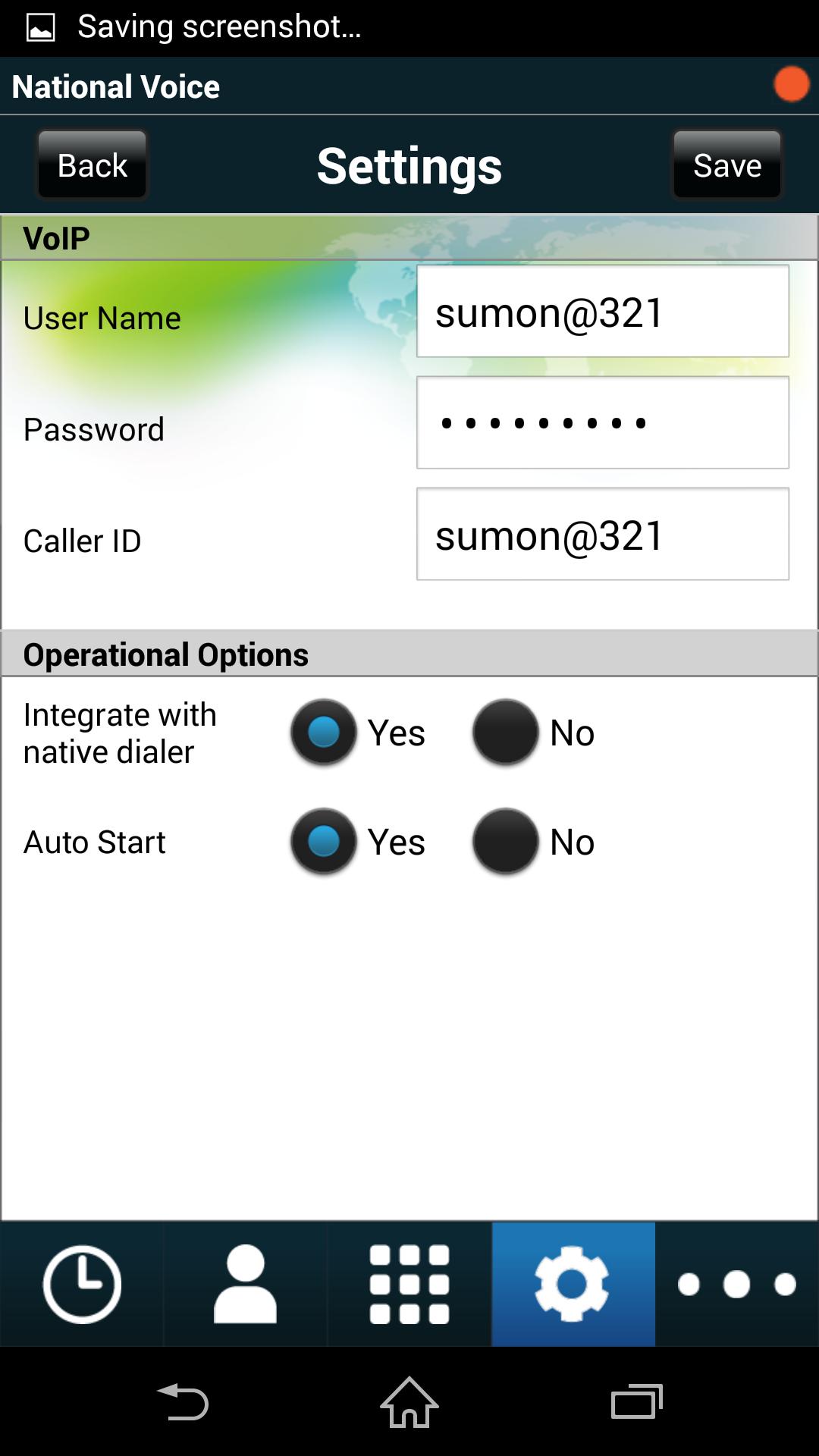
Task: Choose Yes for Auto Start
Action: coord(324,842)
